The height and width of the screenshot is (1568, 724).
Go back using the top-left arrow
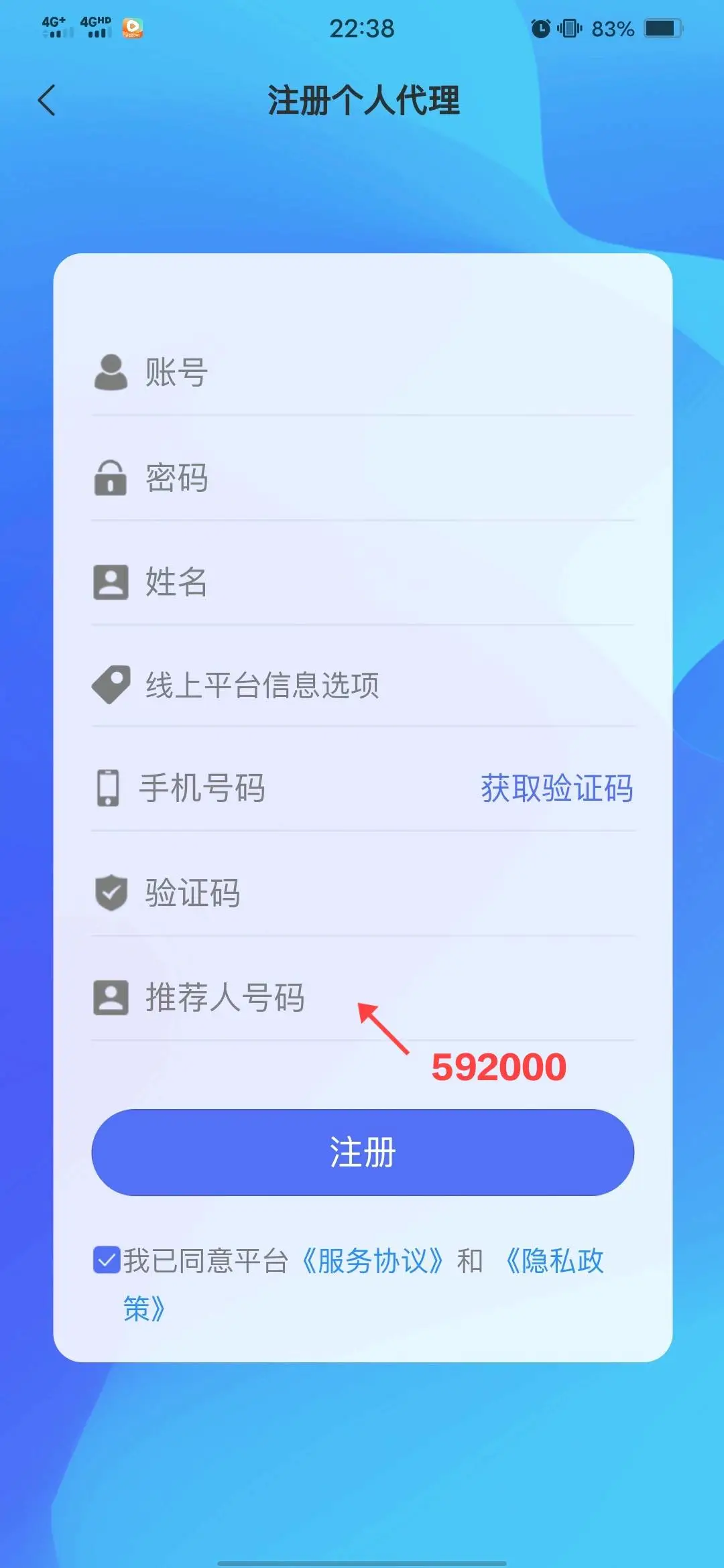47,101
